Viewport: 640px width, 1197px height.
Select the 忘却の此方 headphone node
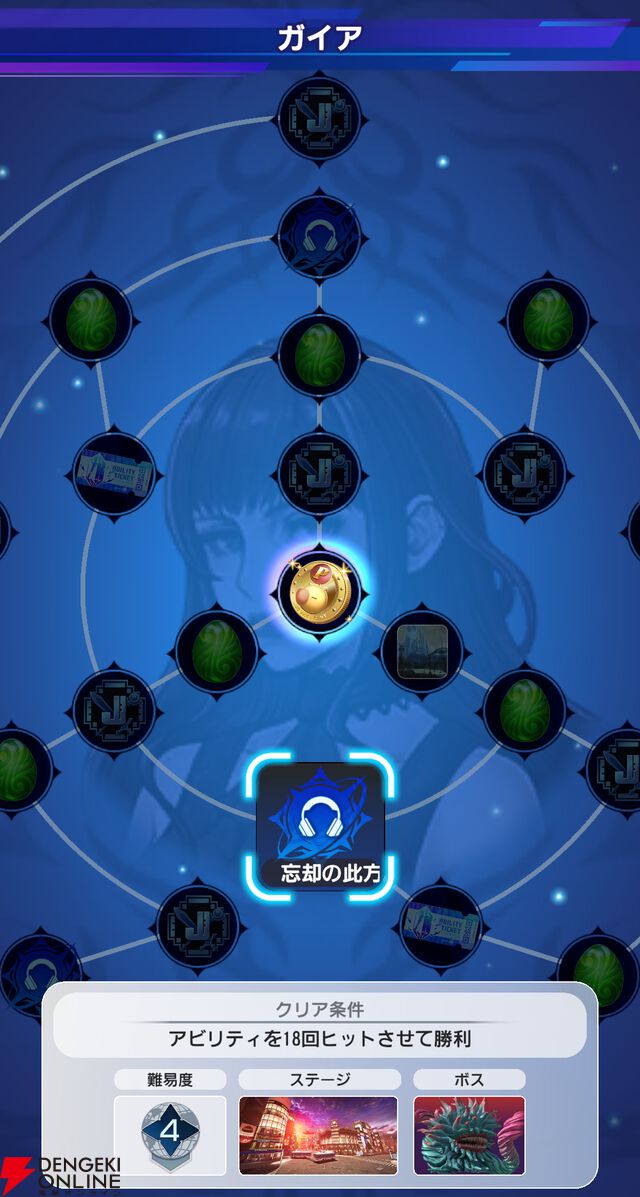320,827
